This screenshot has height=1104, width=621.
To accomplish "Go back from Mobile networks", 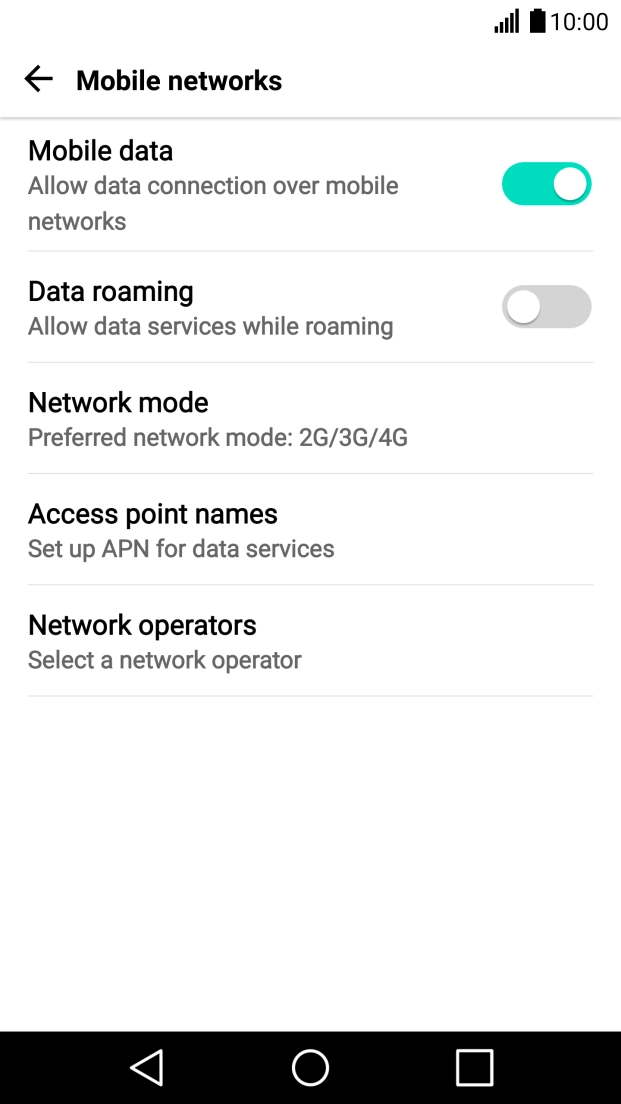I will (x=39, y=80).
